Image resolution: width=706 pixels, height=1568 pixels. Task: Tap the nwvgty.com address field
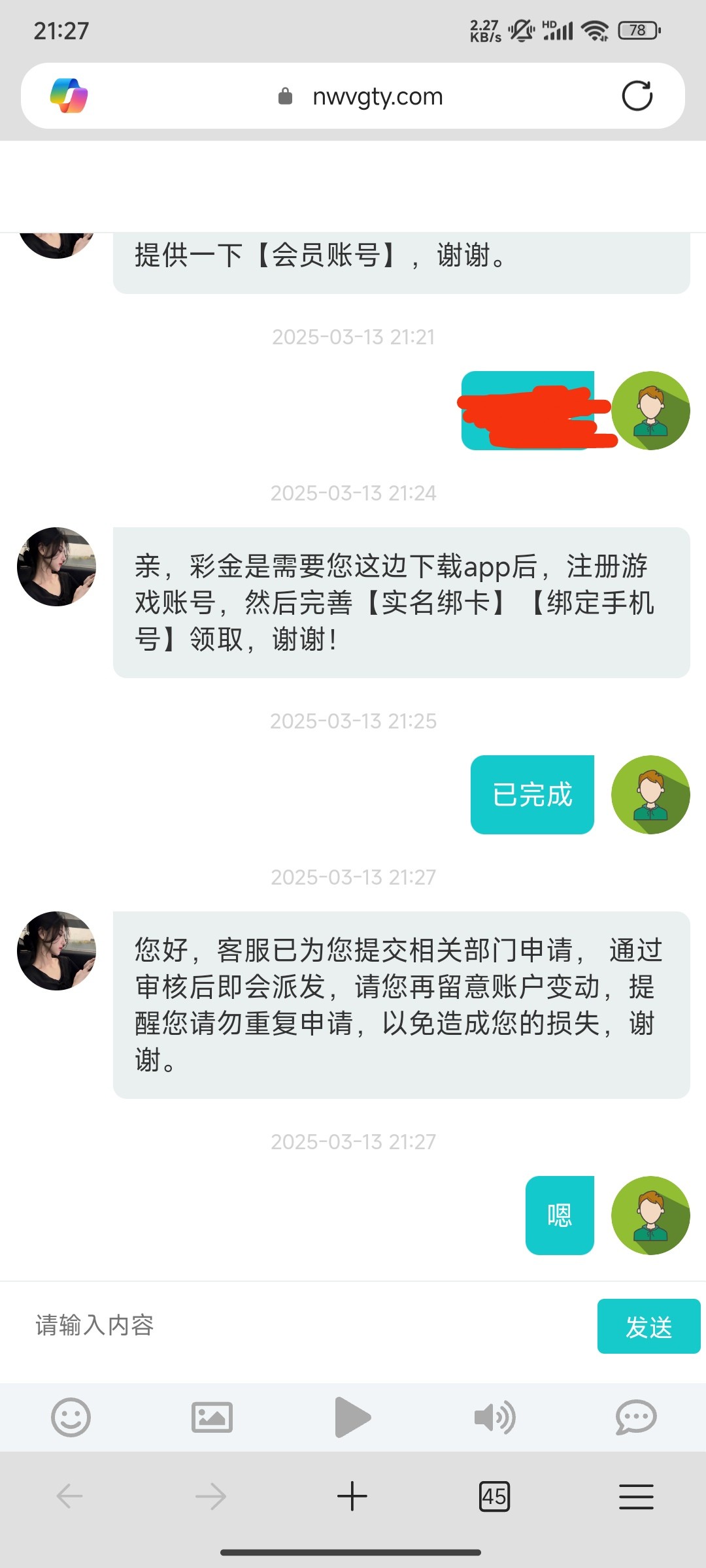click(377, 97)
